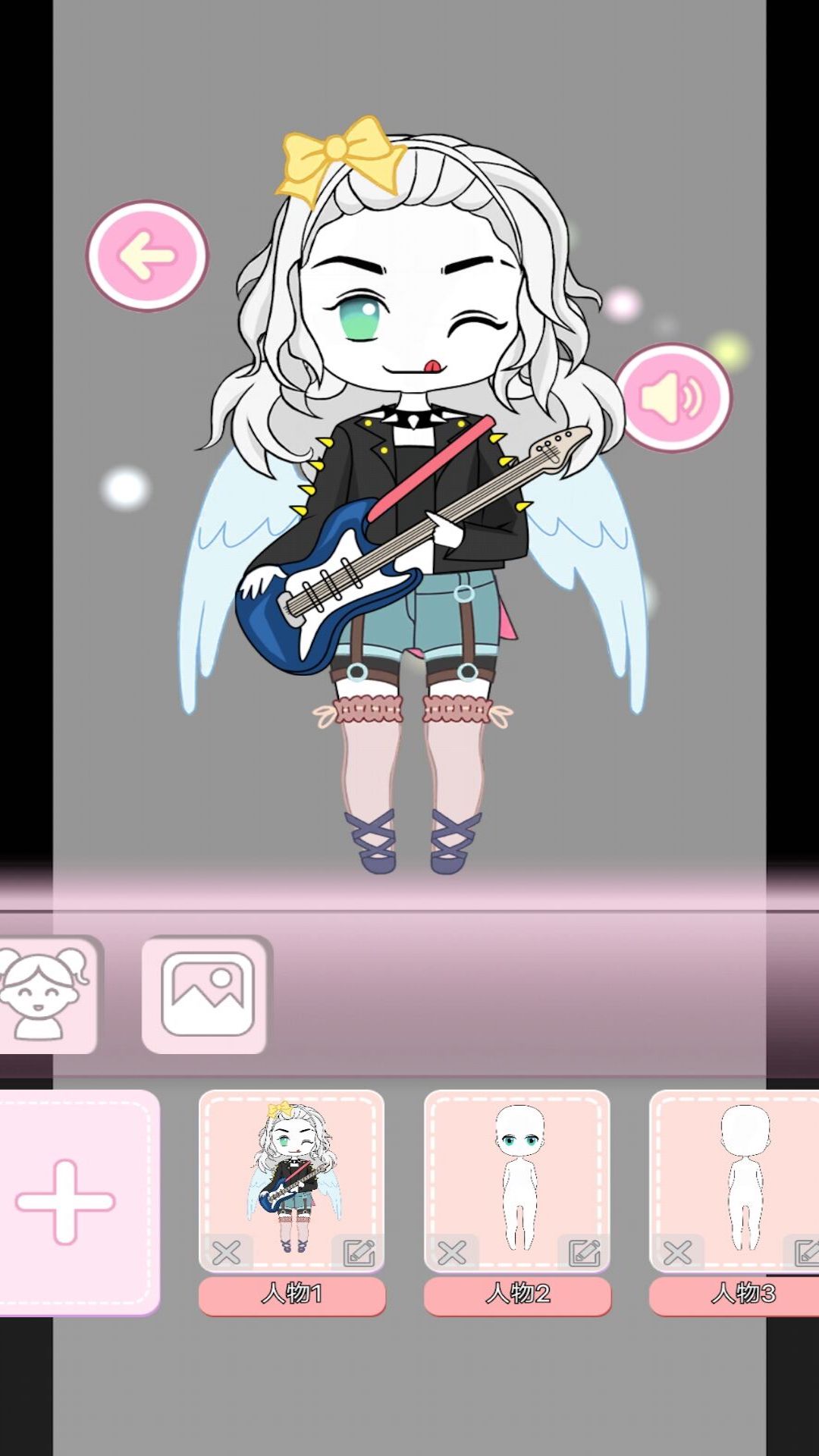
Task: Delete the 人物1 character
Action: 226,1253
